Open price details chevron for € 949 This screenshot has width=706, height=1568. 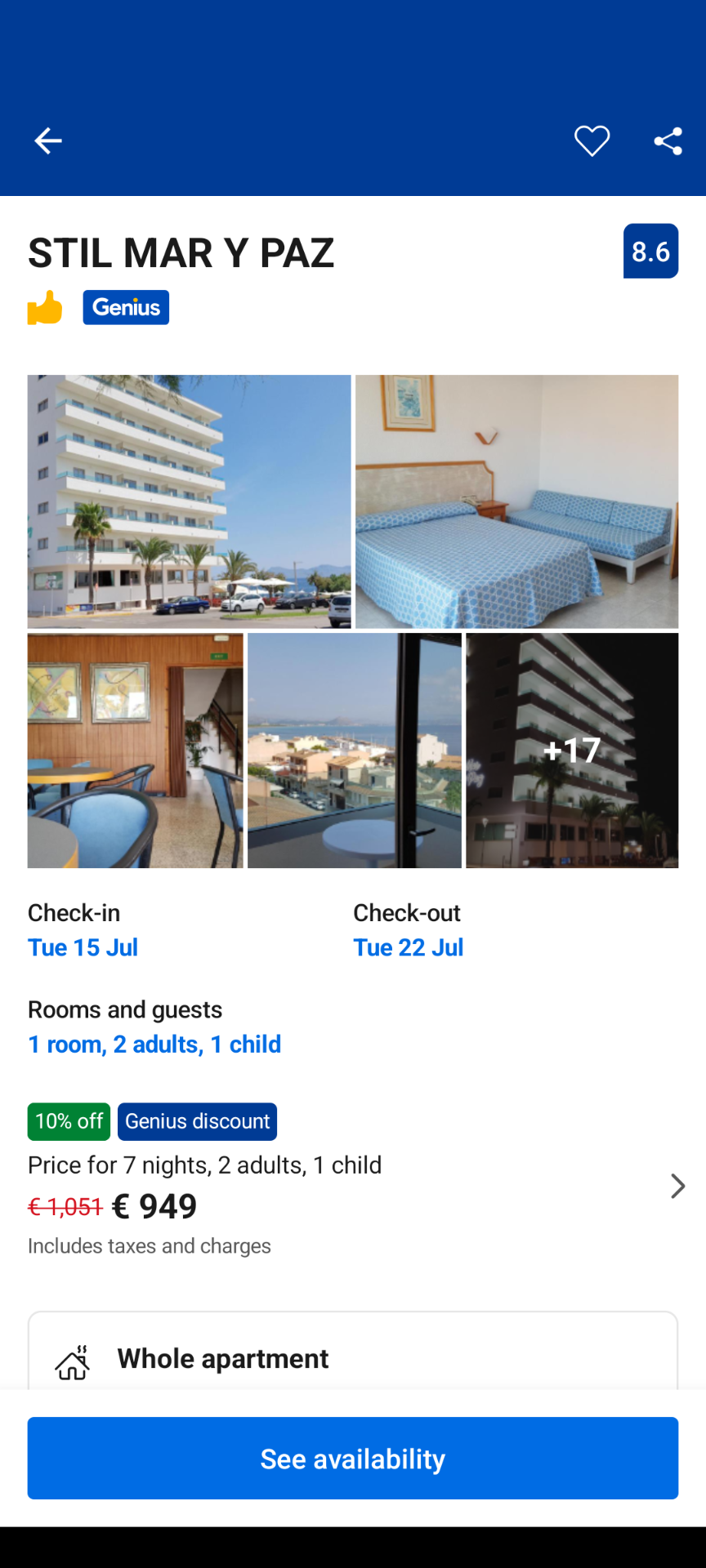[x=677, y=1186]
